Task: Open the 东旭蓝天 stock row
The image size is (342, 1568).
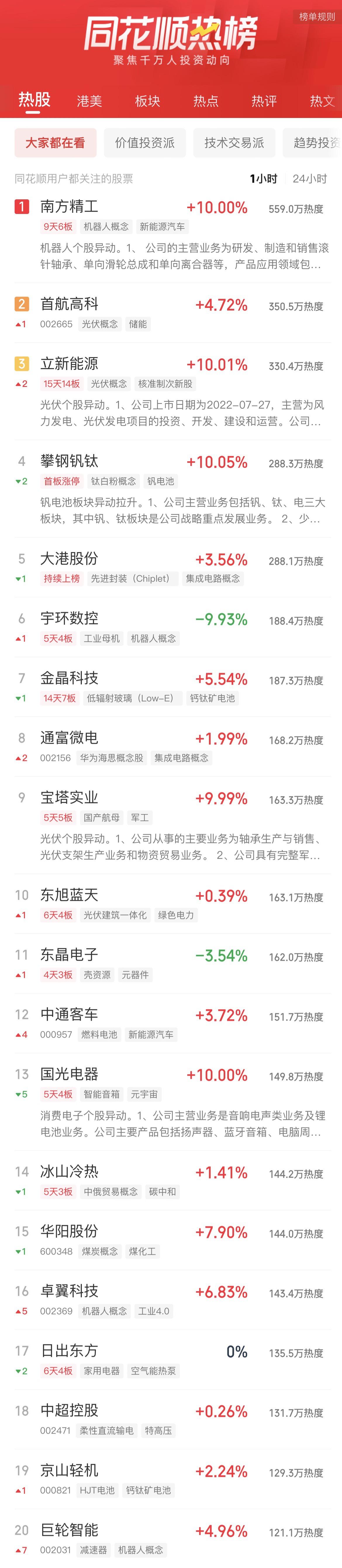Action: pyautogui.click(x=69, y=895)
